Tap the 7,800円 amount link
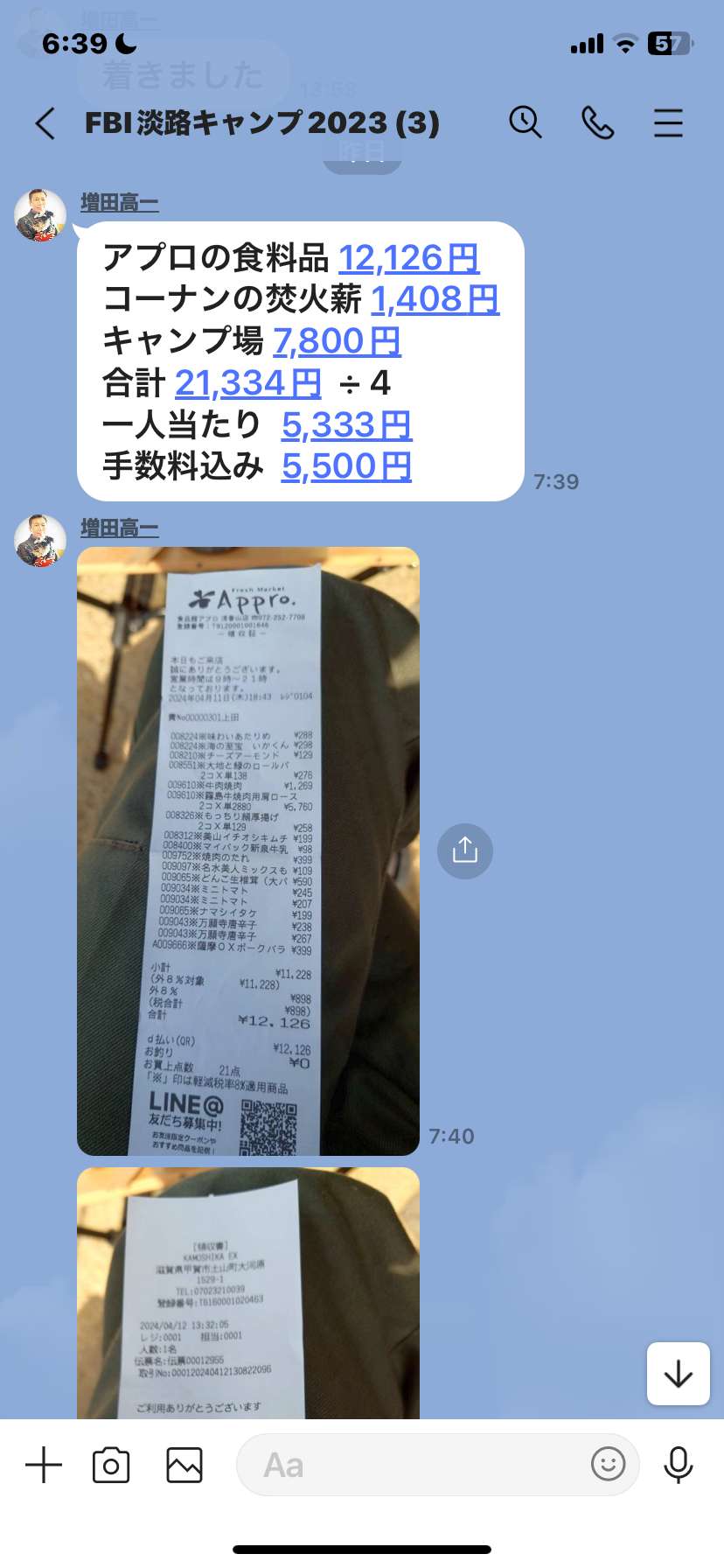This screenshot has height=1568, width=724. [337, 340]
